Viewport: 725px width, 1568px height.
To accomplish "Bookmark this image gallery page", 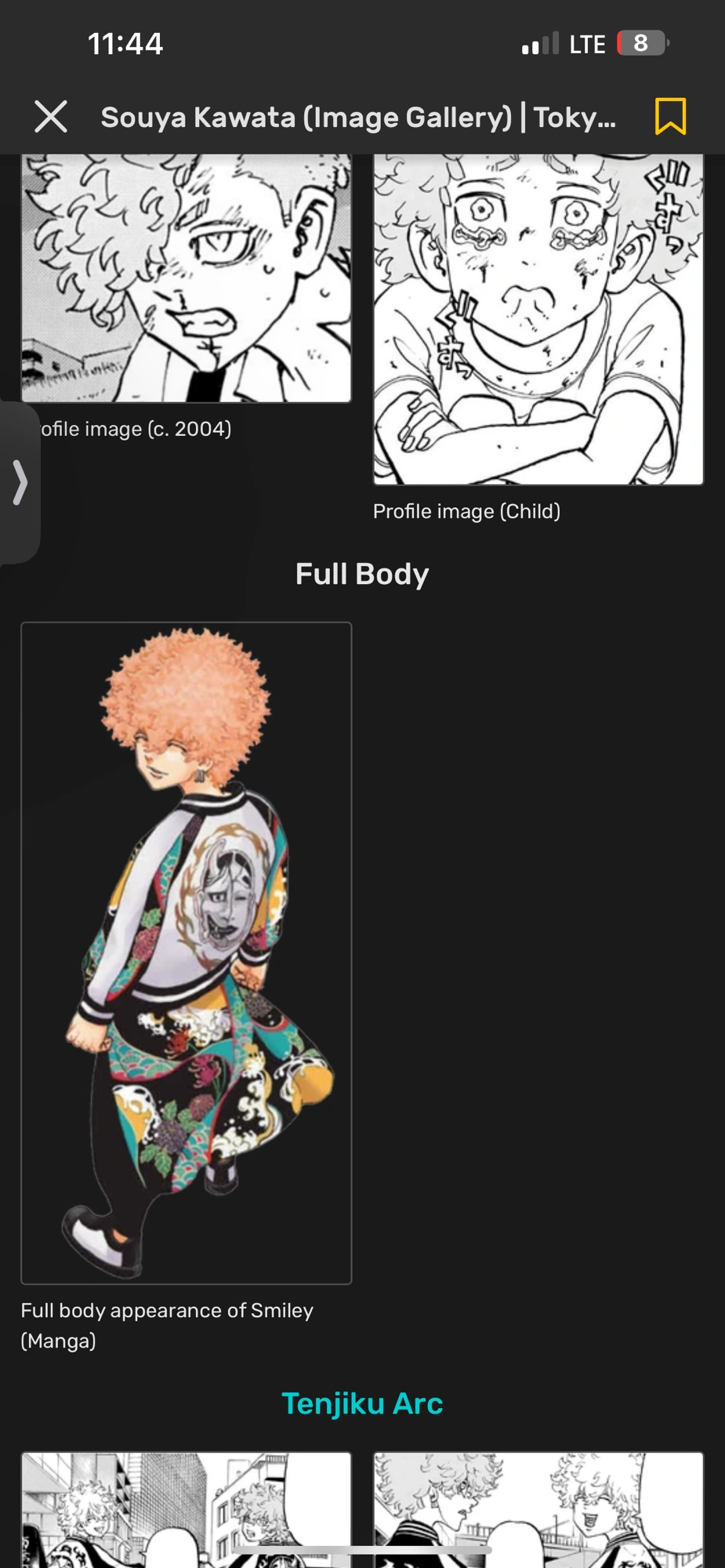I will (x=670, y=117).
